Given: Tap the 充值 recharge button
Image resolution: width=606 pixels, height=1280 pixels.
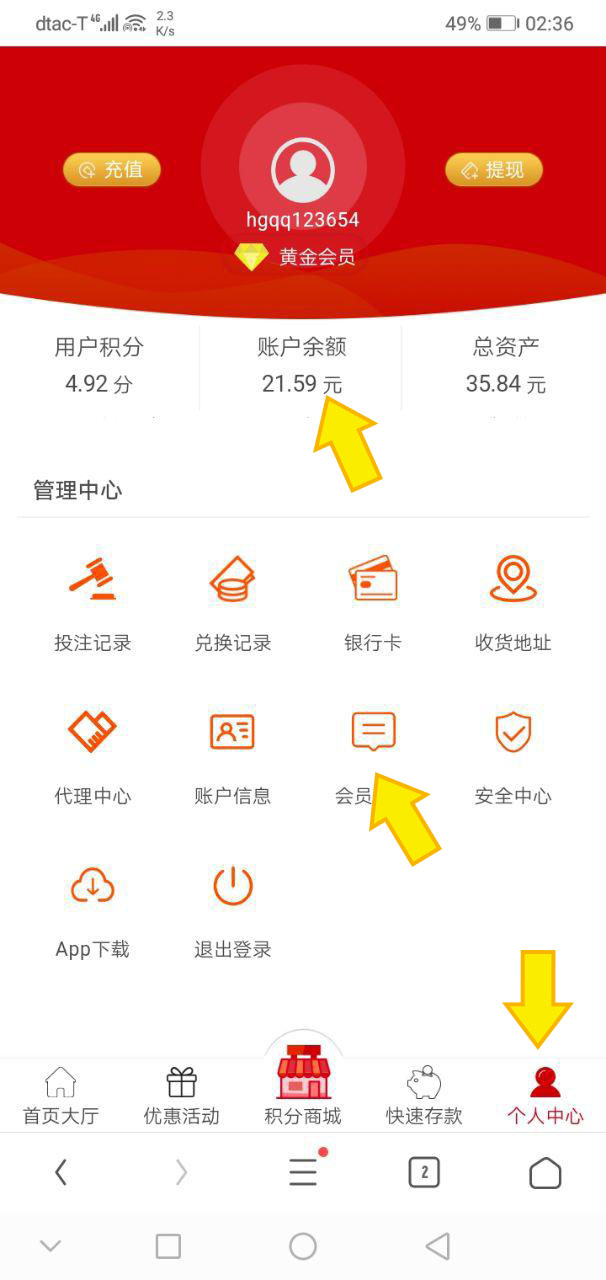Looking at the screenshot, I should pos(111,170).
